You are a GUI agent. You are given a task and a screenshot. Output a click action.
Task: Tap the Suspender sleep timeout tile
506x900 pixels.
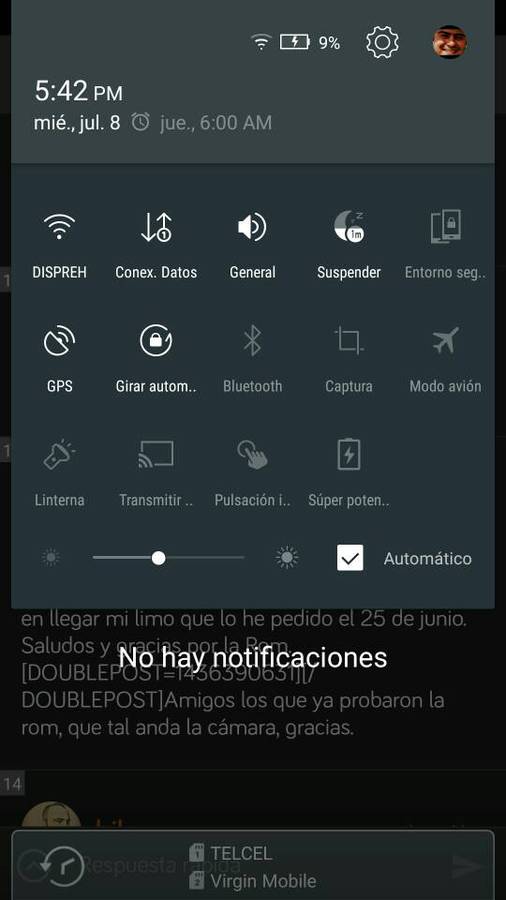pyautogui.click(x=349, y=245)
